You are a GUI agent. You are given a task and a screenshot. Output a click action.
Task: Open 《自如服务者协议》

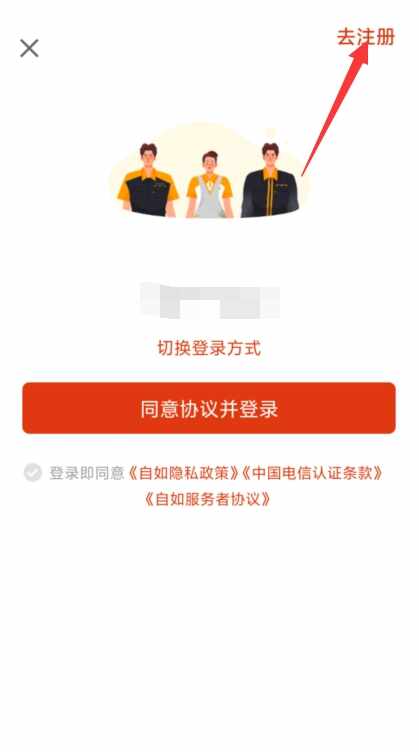pyautogui.click(x=208, y=499)
